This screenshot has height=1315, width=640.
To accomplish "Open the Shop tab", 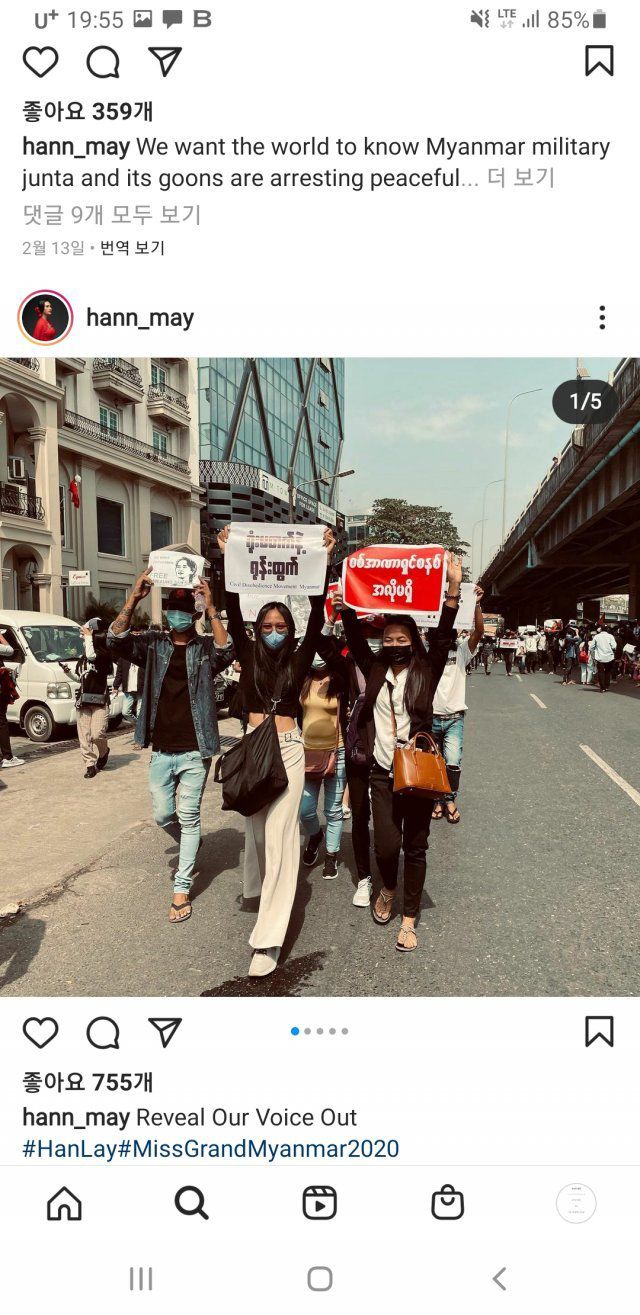I will point(447,1203).
